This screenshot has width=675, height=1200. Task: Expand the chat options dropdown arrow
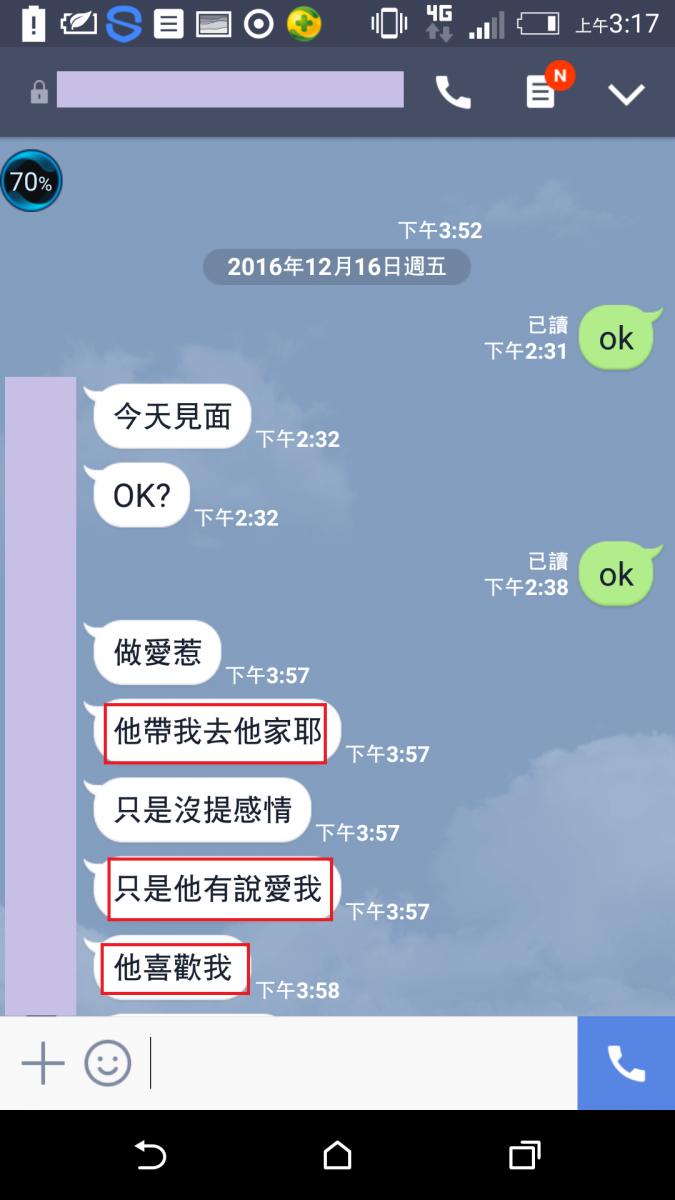(x=627, y=94)
